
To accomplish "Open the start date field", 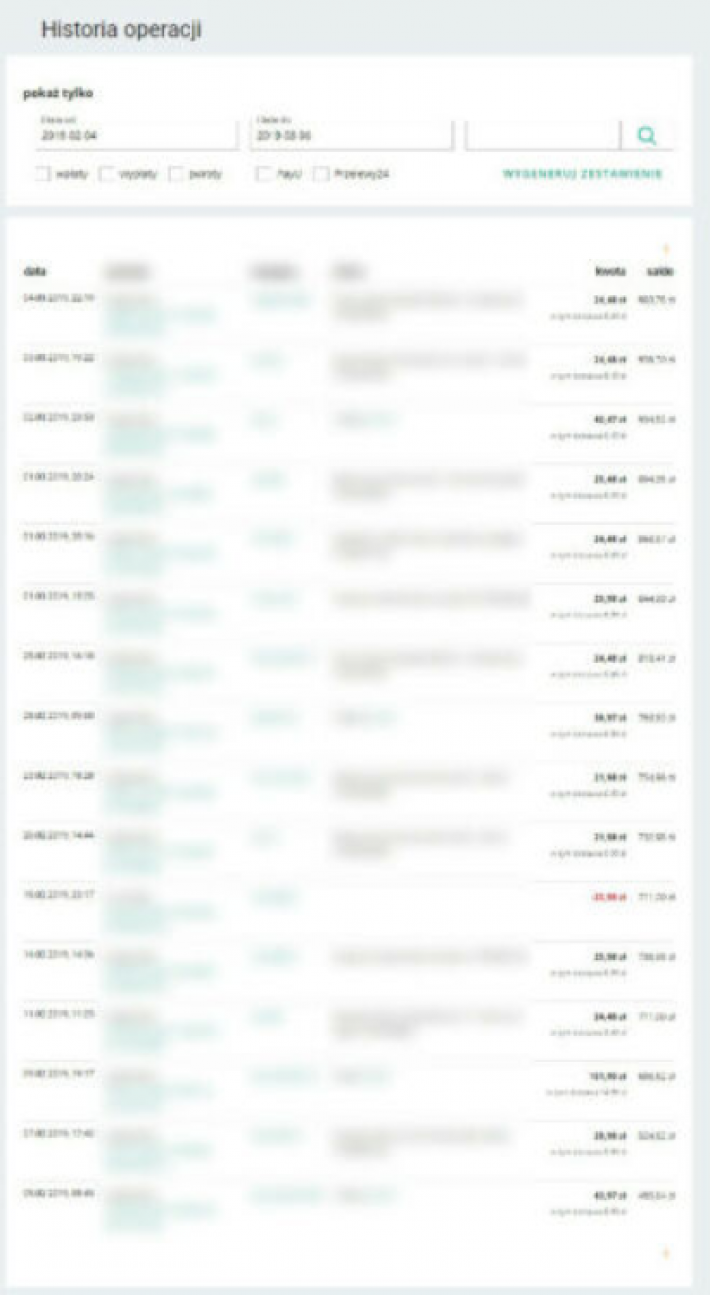I will [135, 134].
